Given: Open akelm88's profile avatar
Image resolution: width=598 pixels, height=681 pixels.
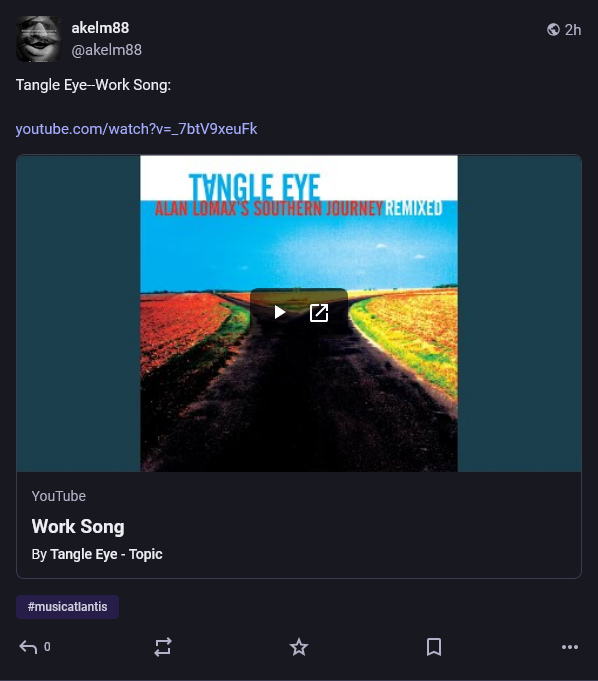Looking at the screenshot, I should click(x=39, y=39).
